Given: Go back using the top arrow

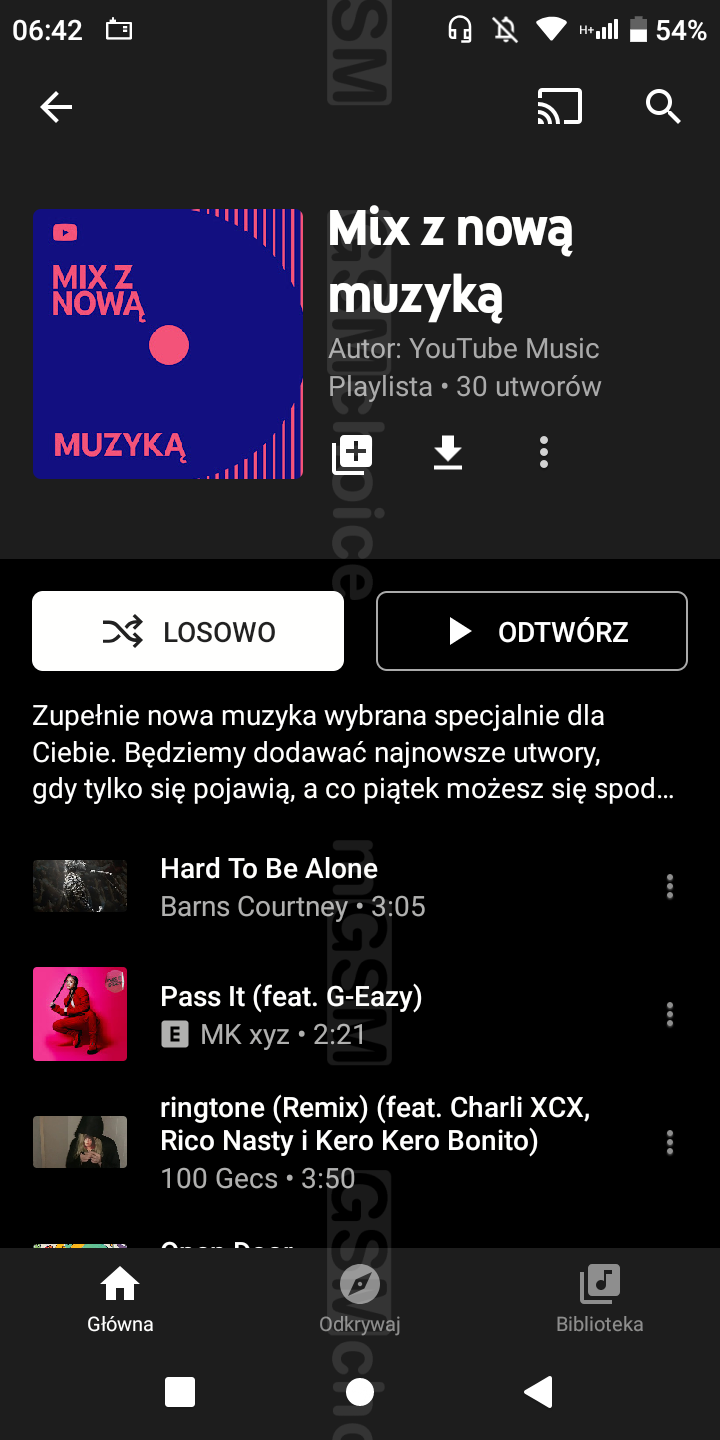Looking at the screenshot, I should pyautogui.click(x=56, y=107).
